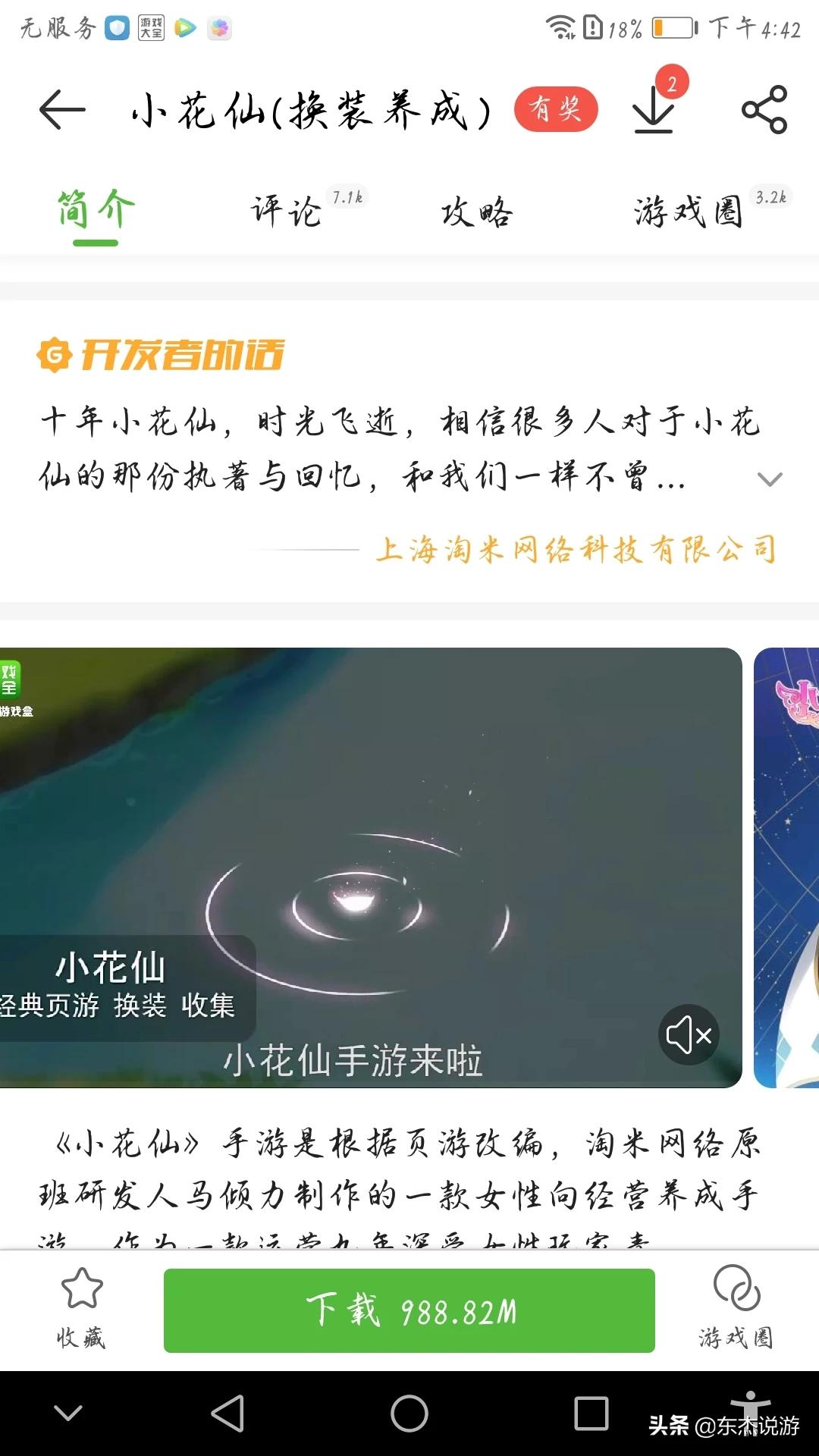Tap the 有奖 reward badge
819x1456 pixels.
point(556,110)
